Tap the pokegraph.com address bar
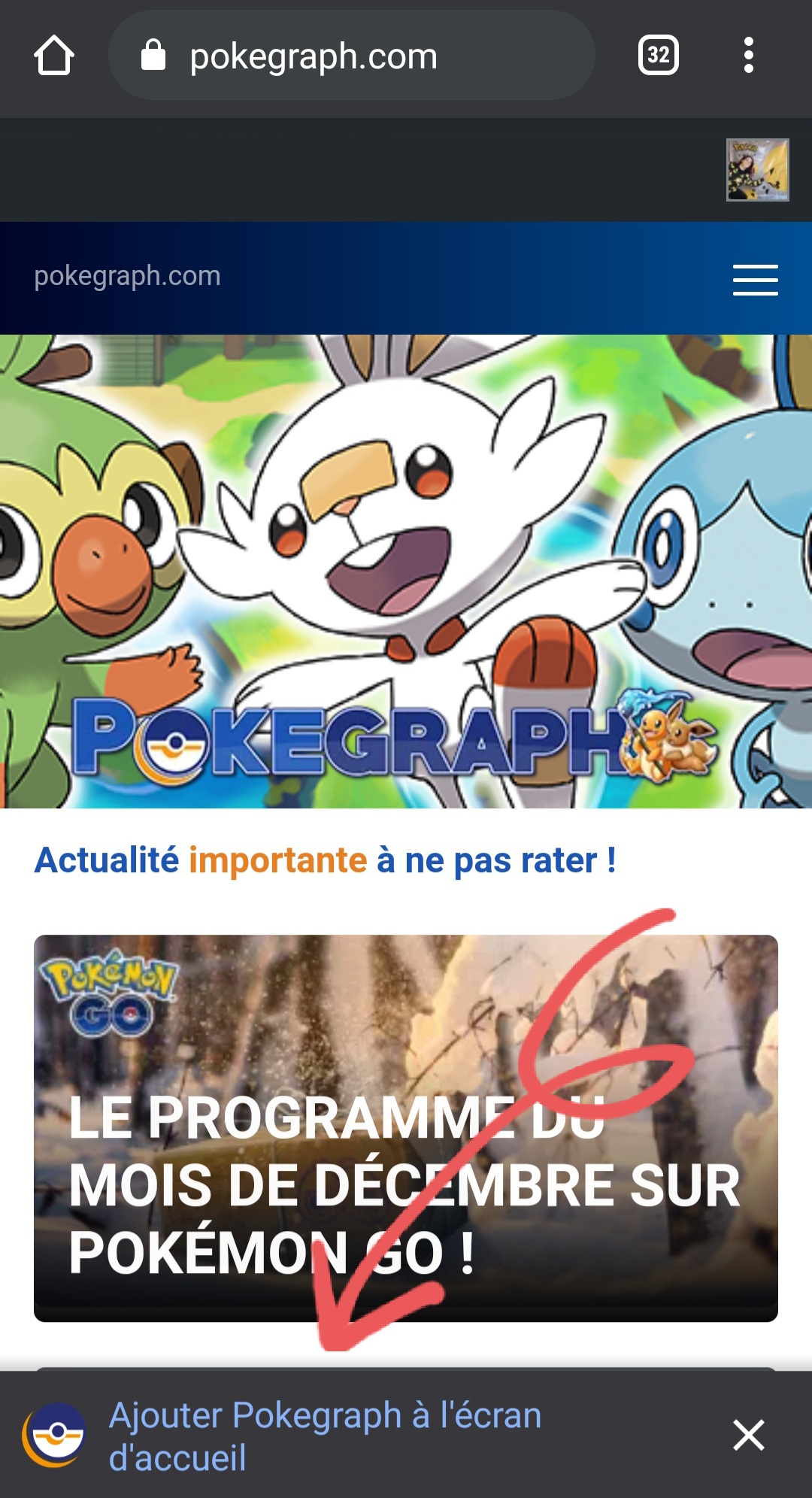The width and height of the screenshot is (812, 1498). pos(351,56)
